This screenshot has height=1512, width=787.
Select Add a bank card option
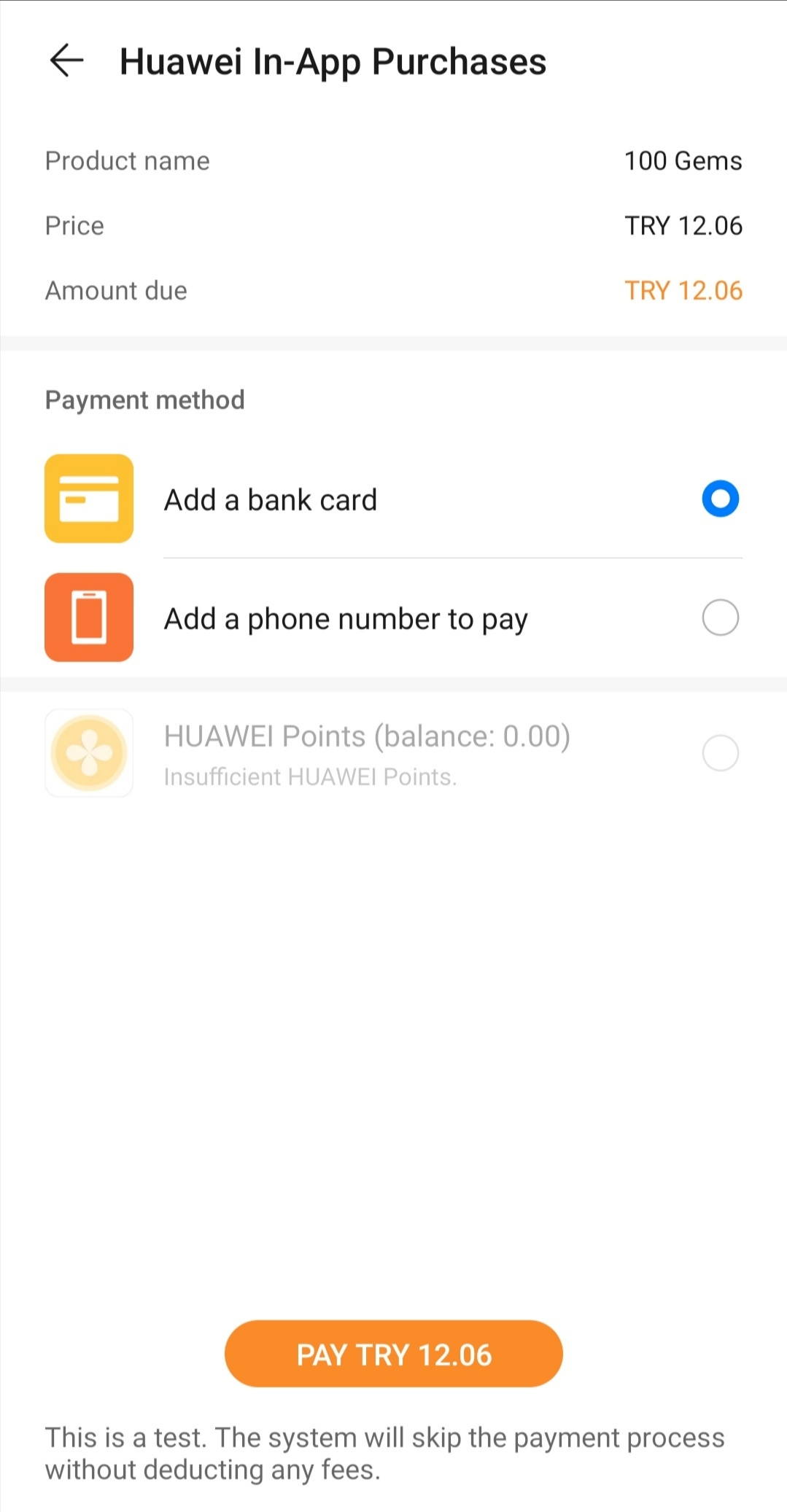pos(393,499)
